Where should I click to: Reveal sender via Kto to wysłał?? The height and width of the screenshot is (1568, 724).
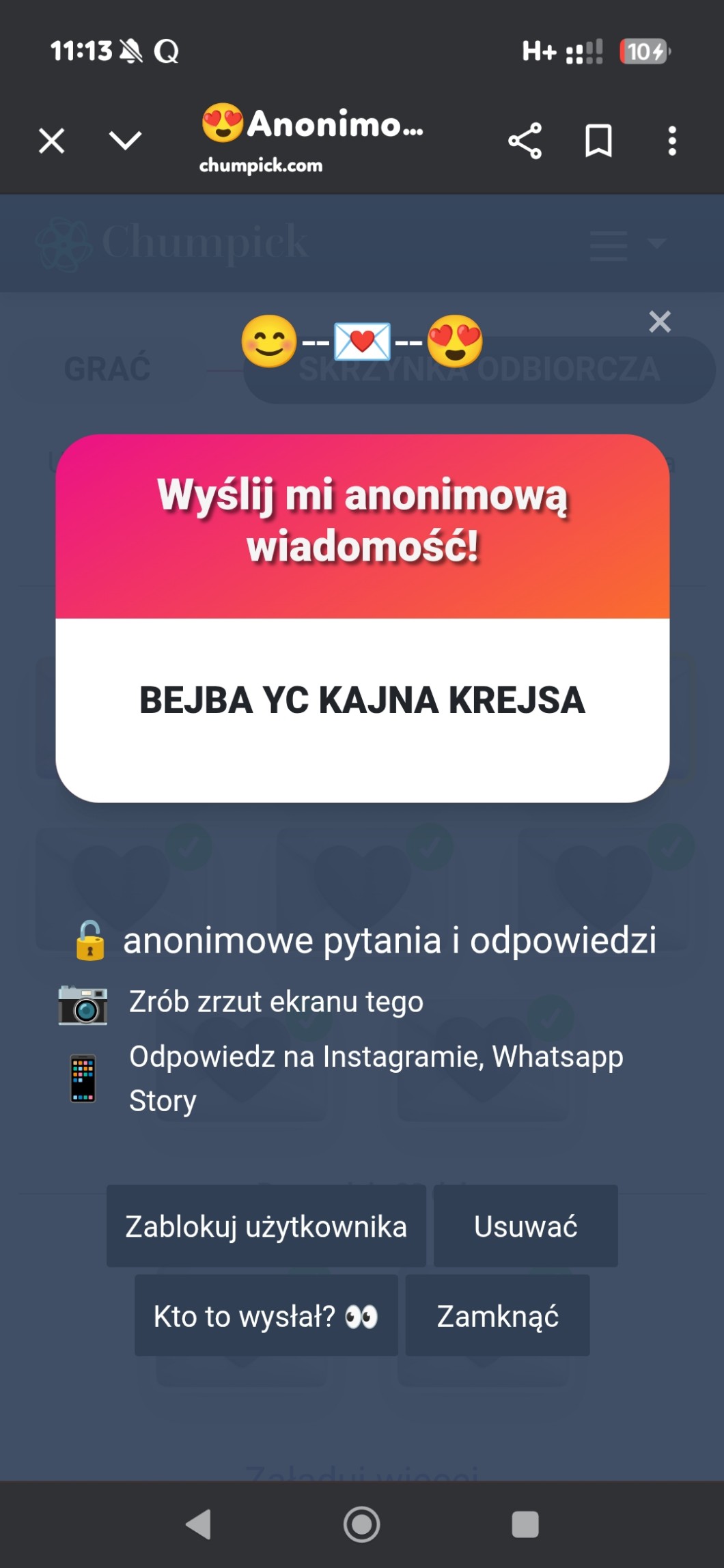266,1315
